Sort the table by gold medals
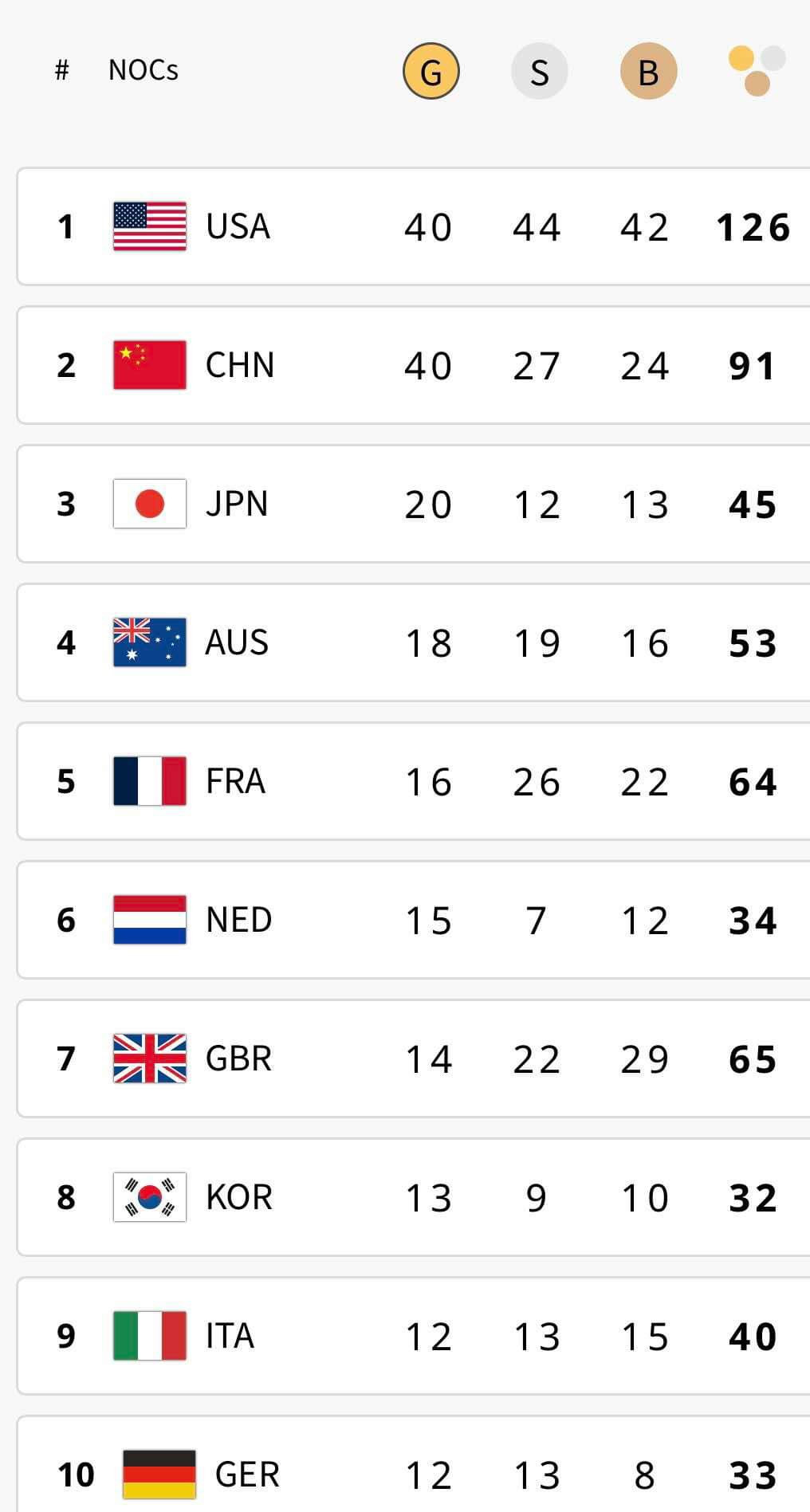This screenshot has height=1512, width=810. coord(431,72)
